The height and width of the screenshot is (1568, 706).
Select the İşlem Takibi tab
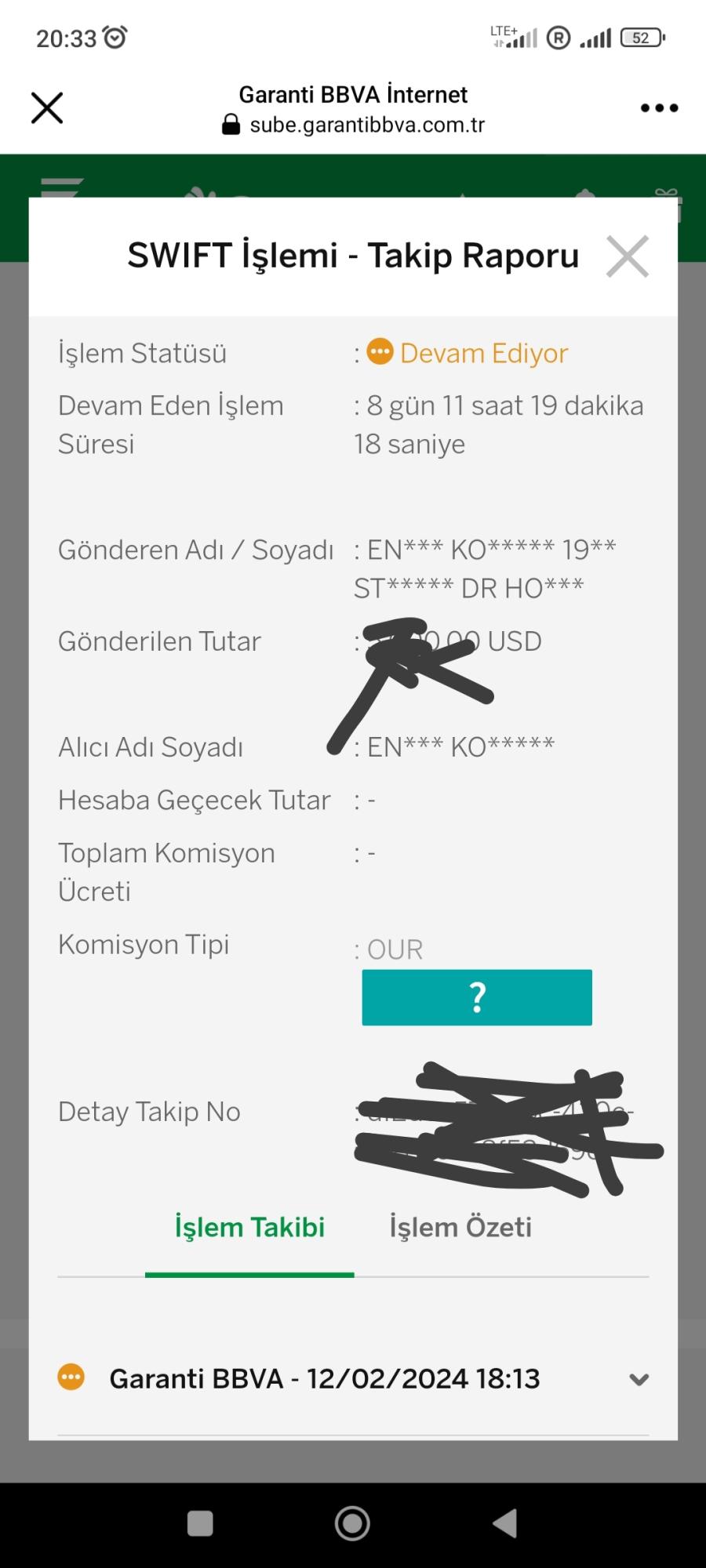click(x=249, y=1227)
